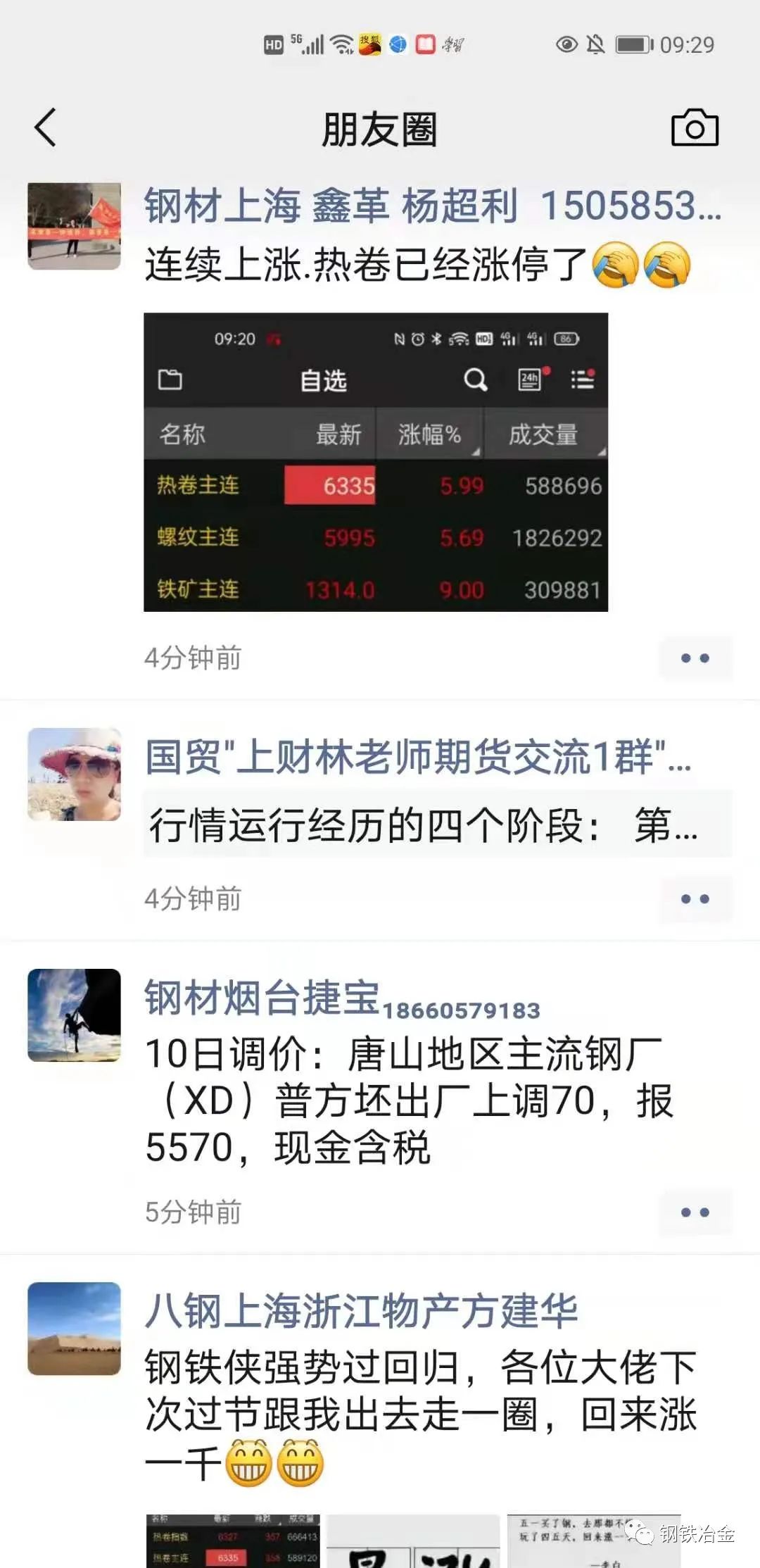View first image in 方建华's post
The height and width of the screenshot is (1568, 760).
coord(233,1541)
